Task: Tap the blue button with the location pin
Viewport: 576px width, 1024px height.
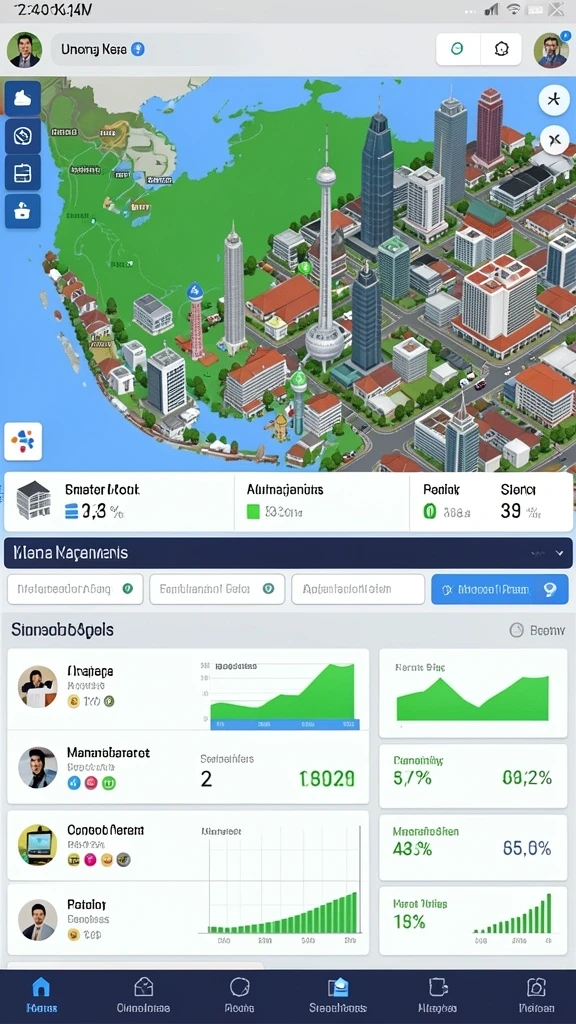Action: 500,589
